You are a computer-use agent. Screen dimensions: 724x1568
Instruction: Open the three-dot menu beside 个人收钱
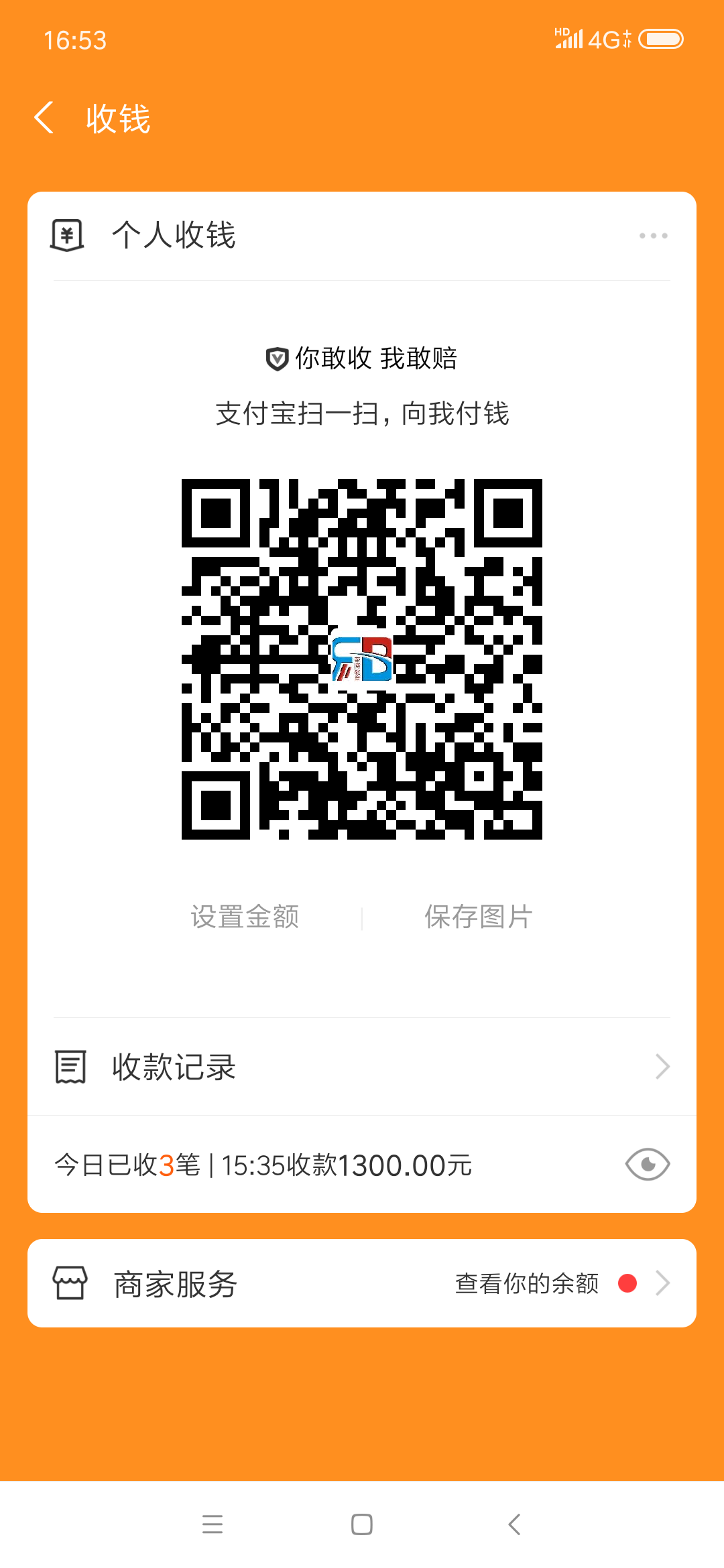coord(653,236)
